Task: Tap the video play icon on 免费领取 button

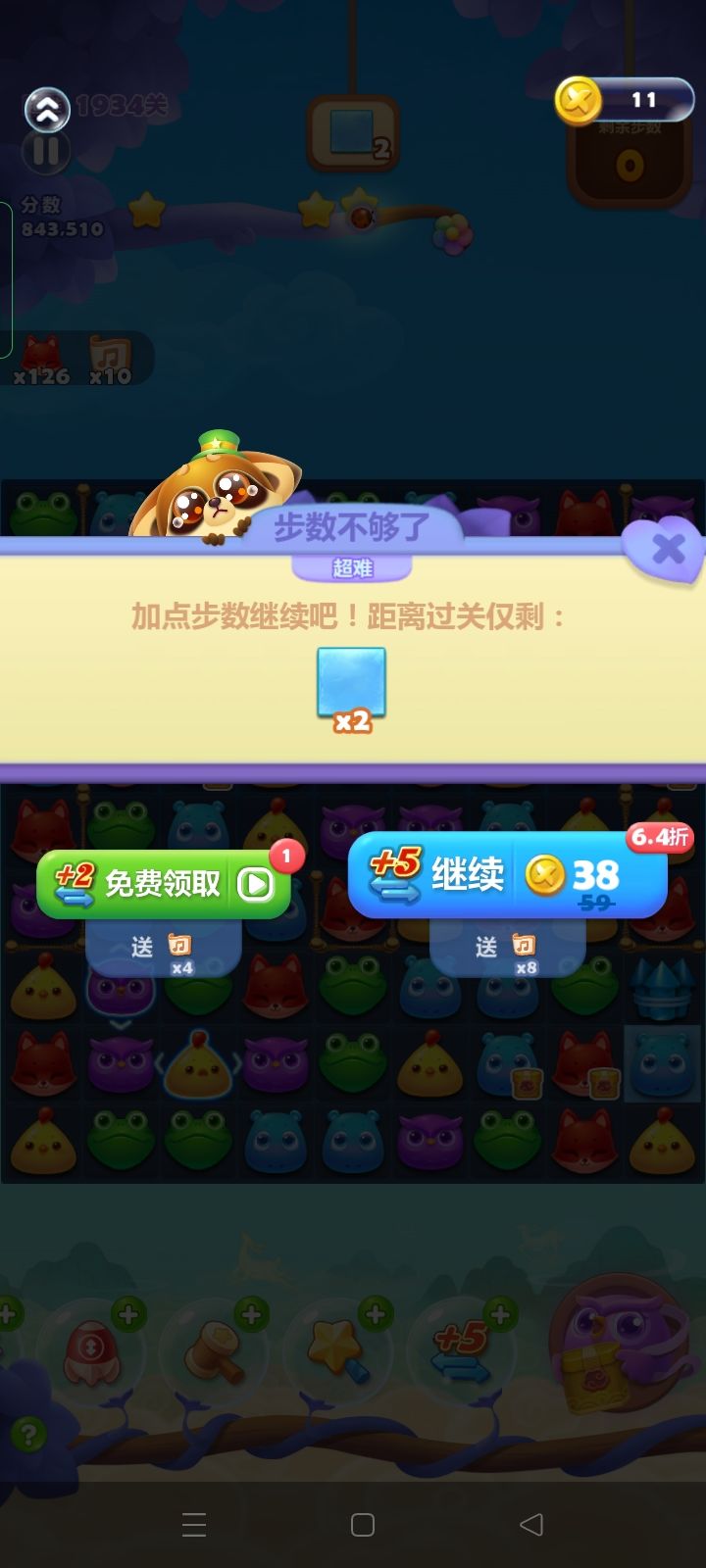Action: (x=253, y=885)
